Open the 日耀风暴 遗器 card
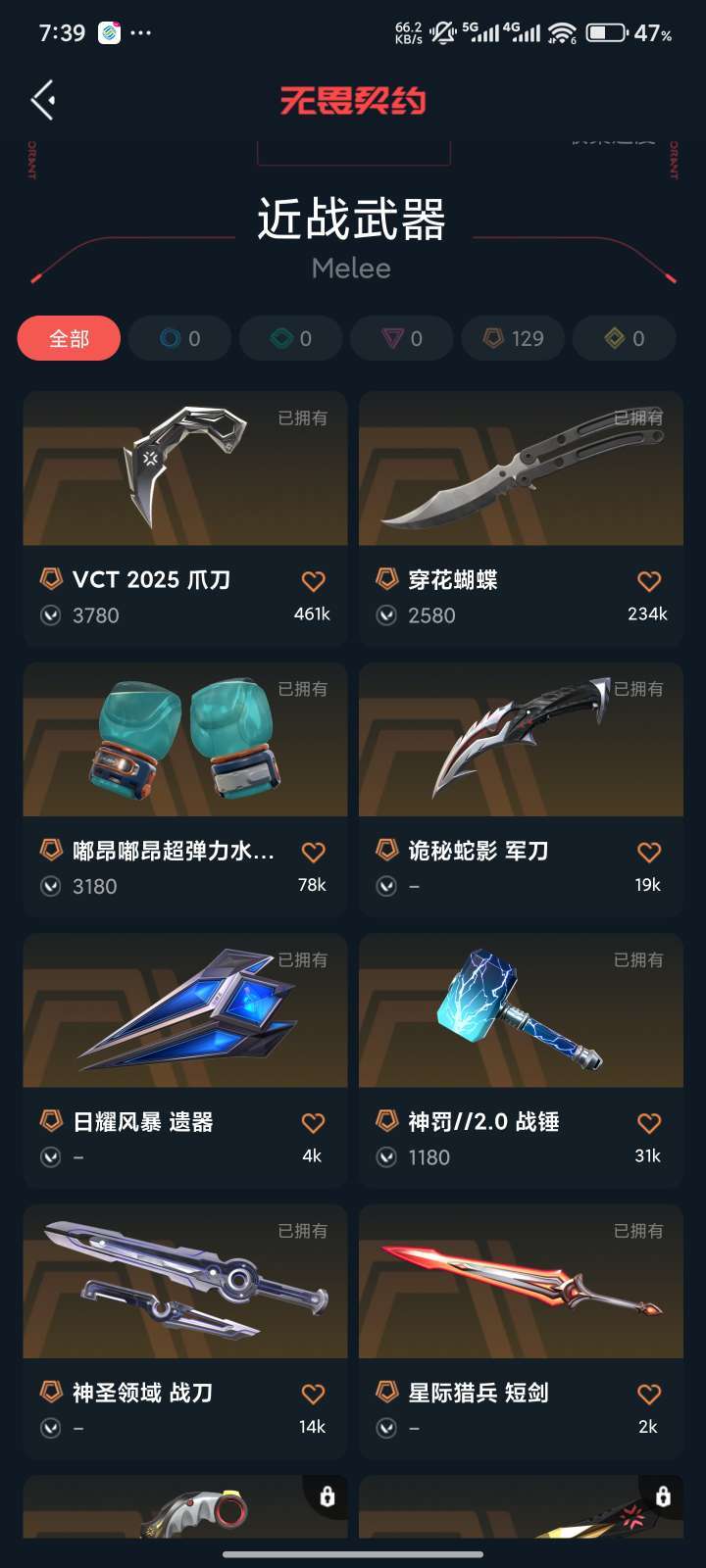This screenshot has width=706, height=1568. point(185,1011)
